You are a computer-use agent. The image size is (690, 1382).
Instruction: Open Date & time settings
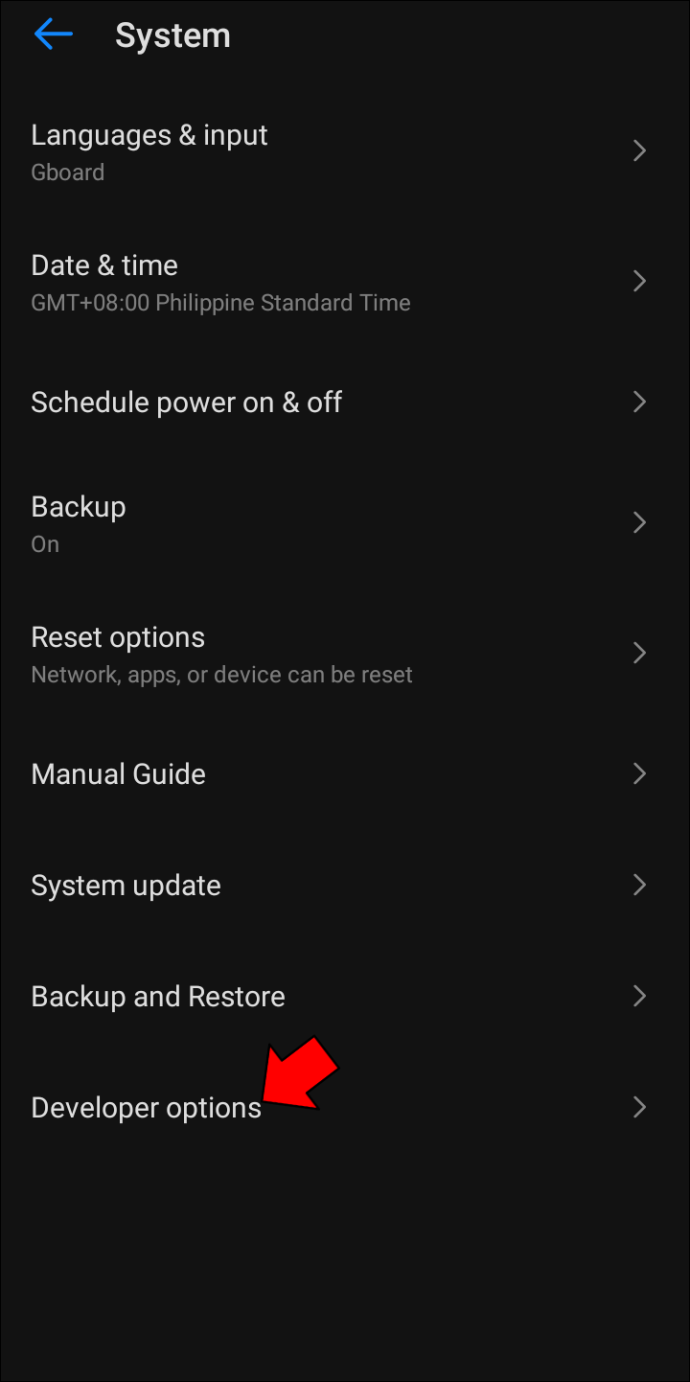click(x=345, y=282)
